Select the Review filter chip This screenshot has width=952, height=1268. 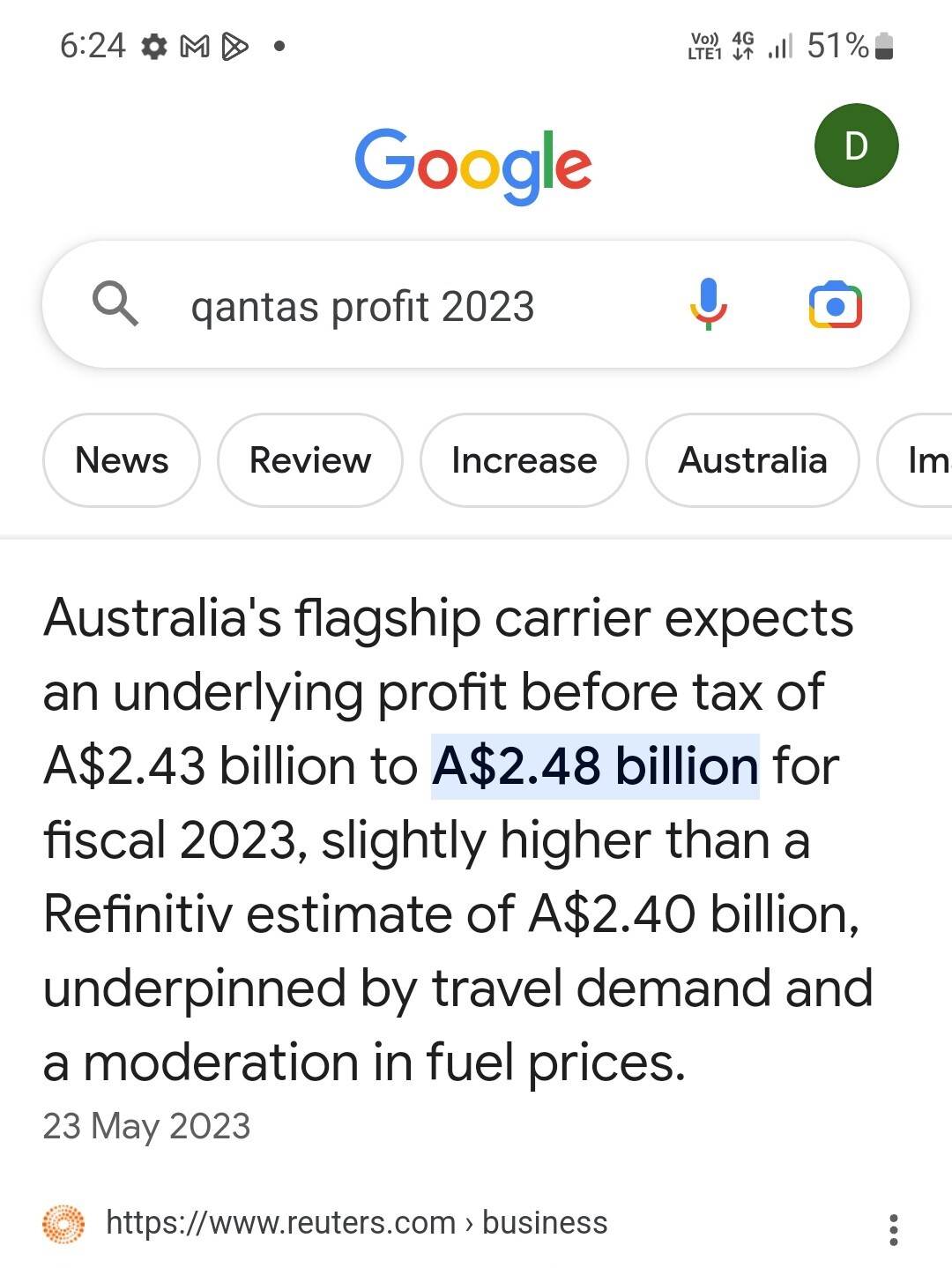pos(309,460)
